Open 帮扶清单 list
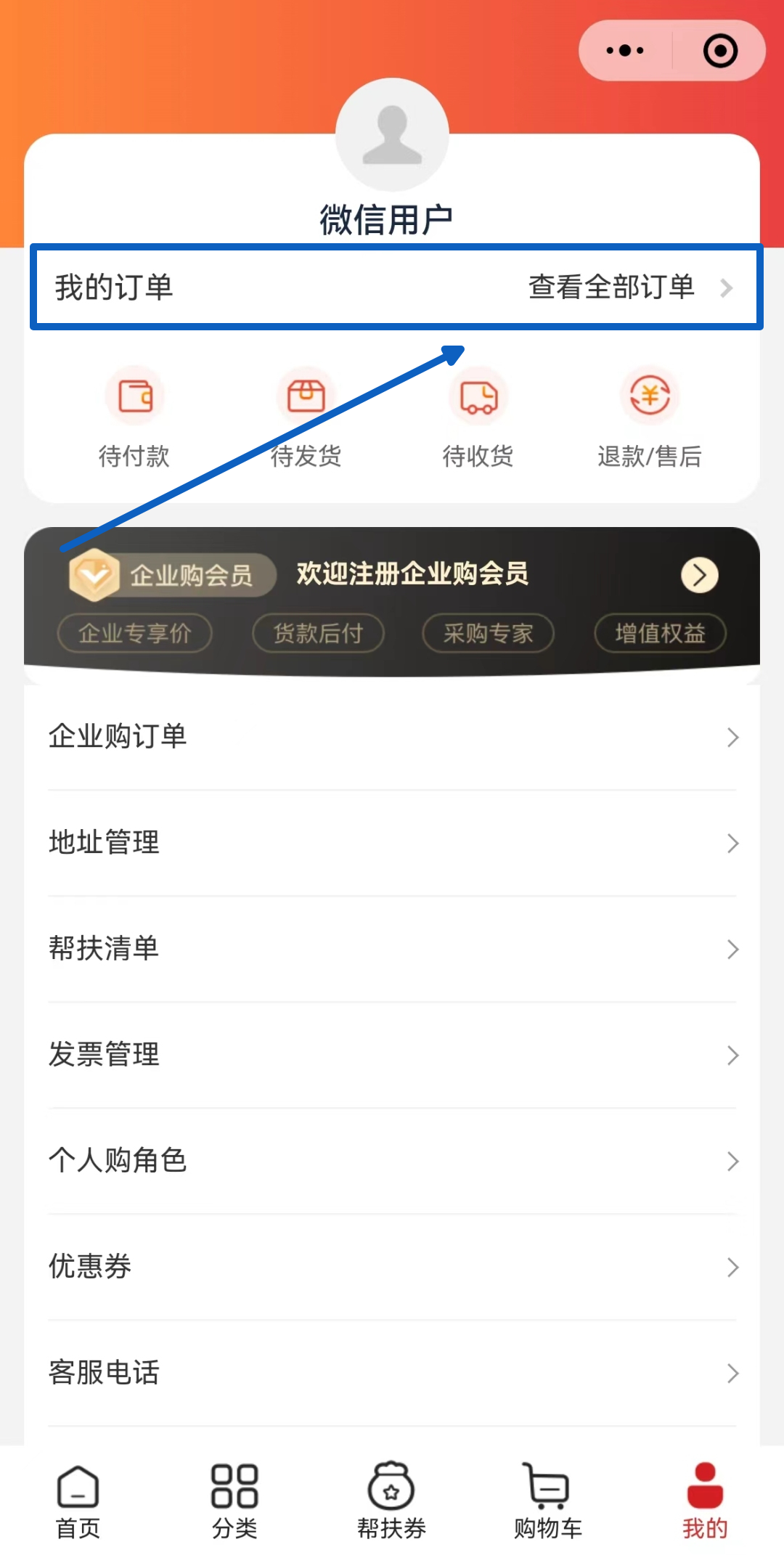This screenshot has height=1555, width=784. point(392,949)
